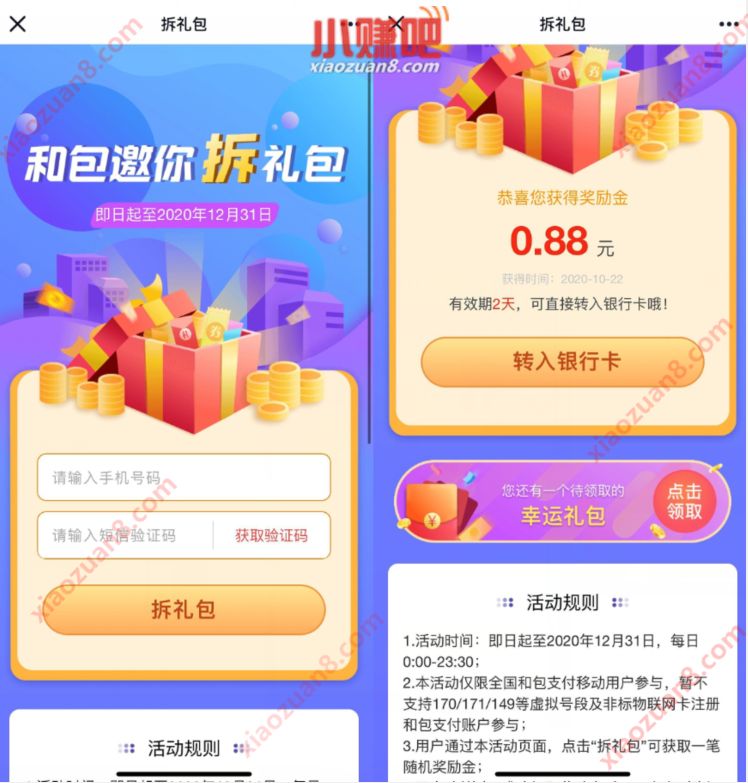Image resolution: width=748 pixels, height=783 pixels.
Task: Click the 0.88元 reward amount text
Action: 560,240
